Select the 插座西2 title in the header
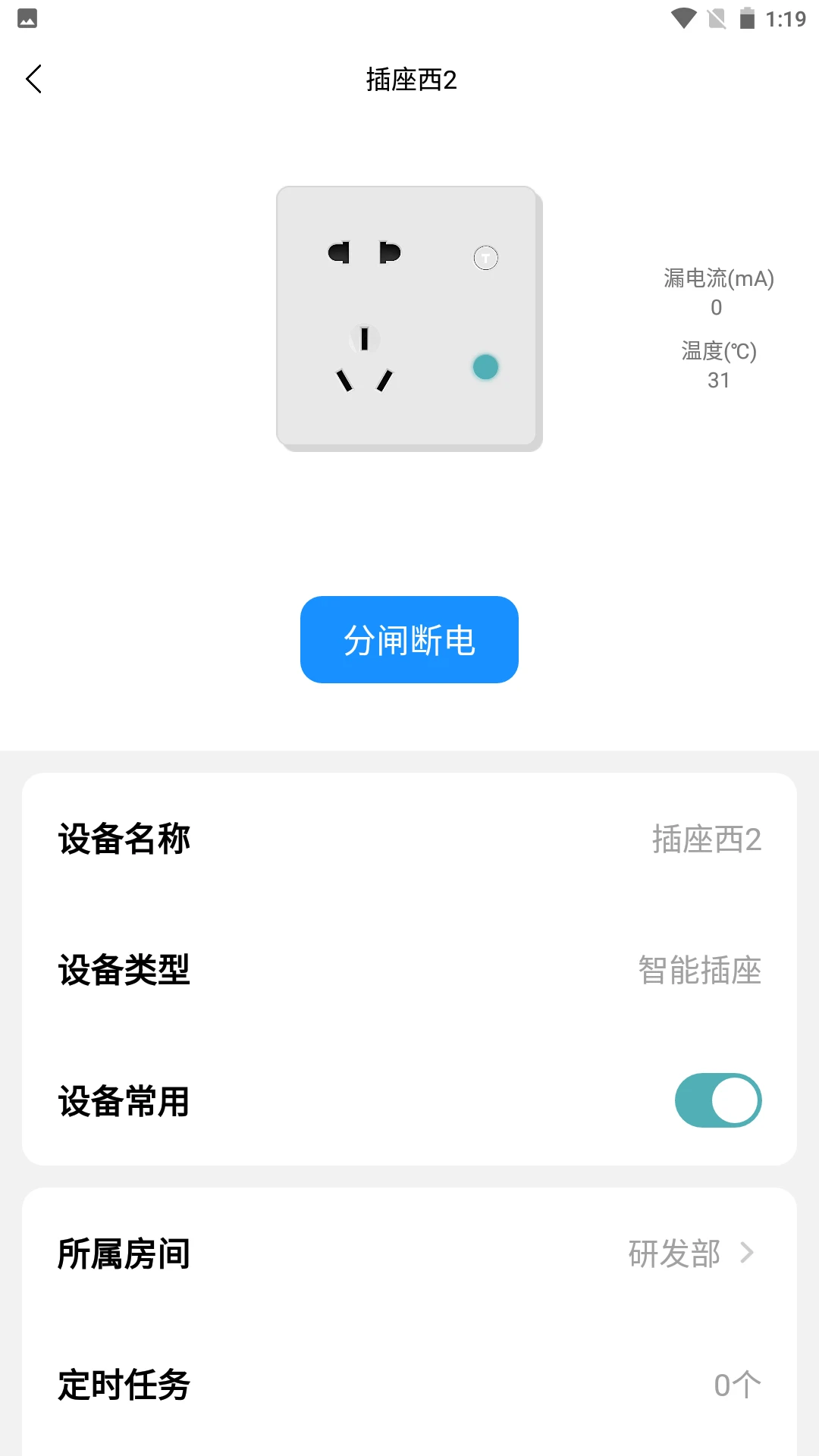 click(409, 78)
